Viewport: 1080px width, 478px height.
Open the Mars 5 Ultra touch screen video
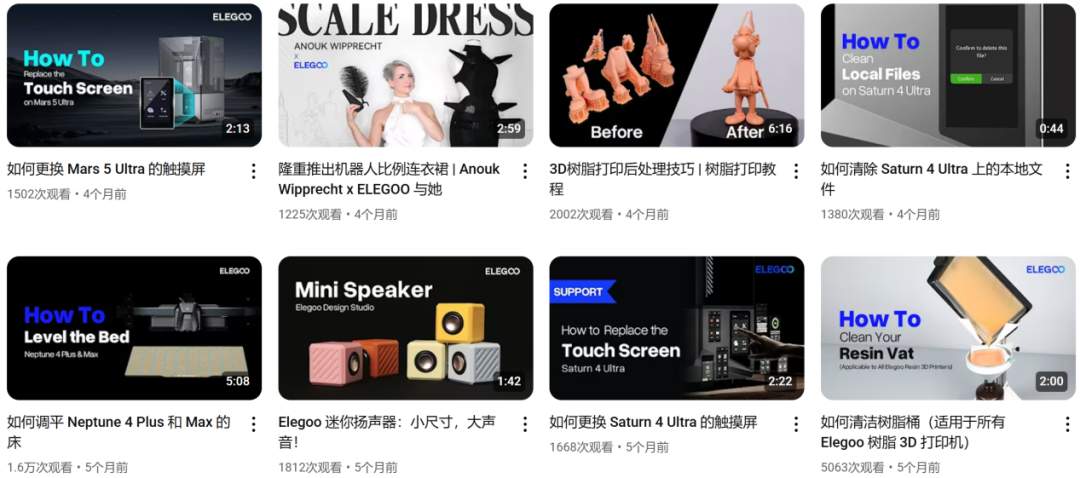tap(134, 75)
